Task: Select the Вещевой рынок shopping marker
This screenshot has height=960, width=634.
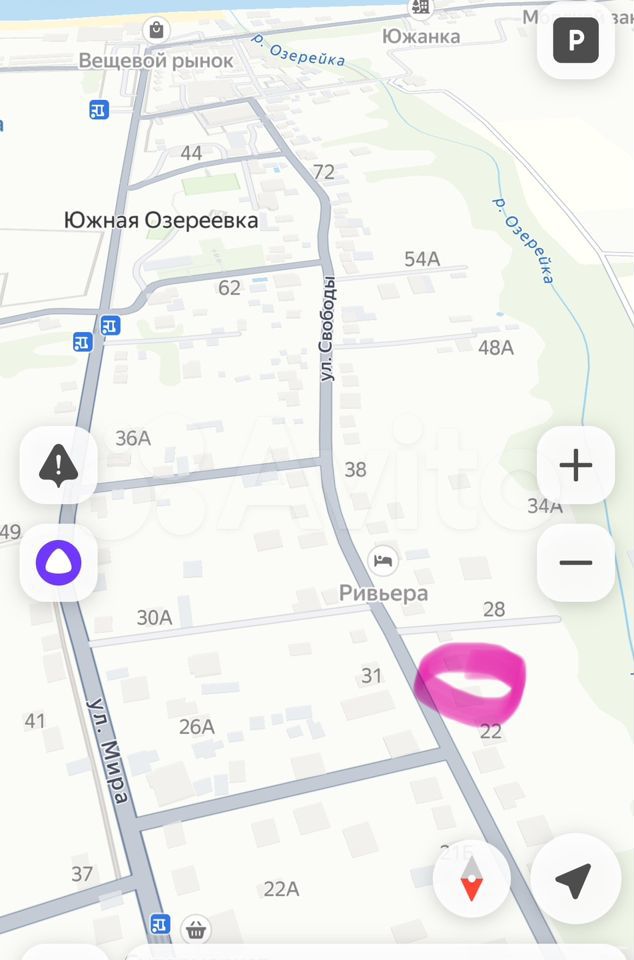Action: point(156,31)
